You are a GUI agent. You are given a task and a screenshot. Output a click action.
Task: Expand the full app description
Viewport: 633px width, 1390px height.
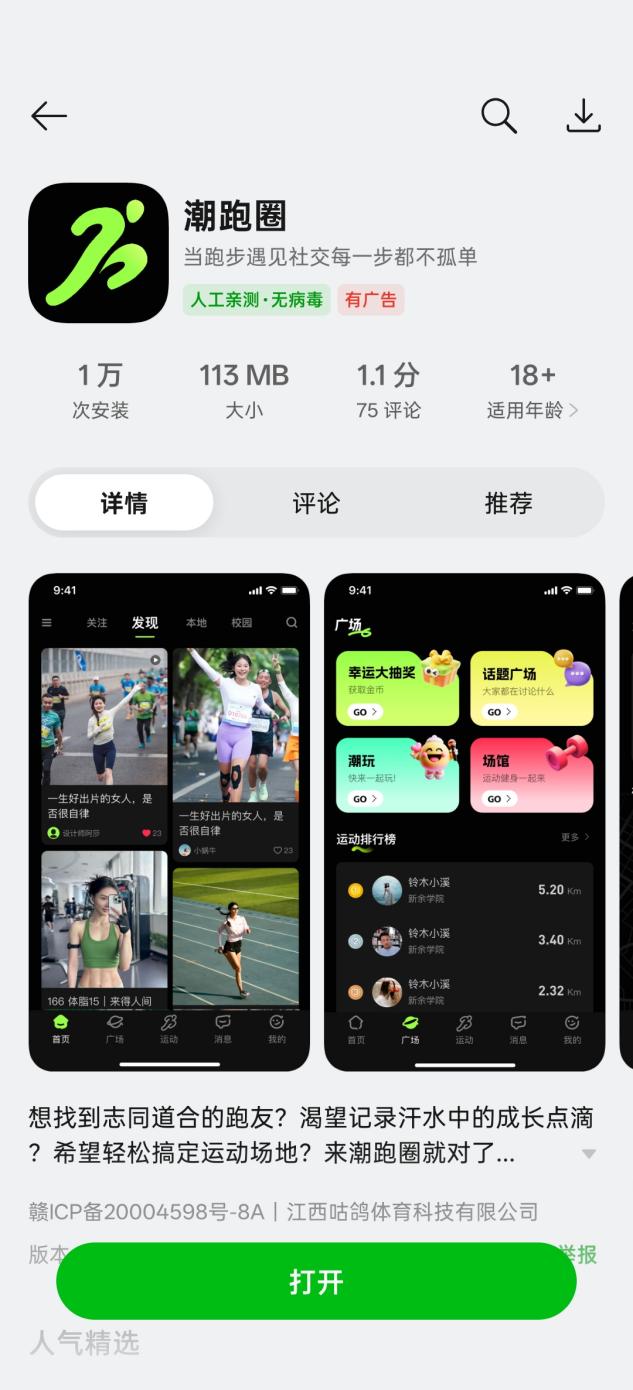[x=589, y=1153]
